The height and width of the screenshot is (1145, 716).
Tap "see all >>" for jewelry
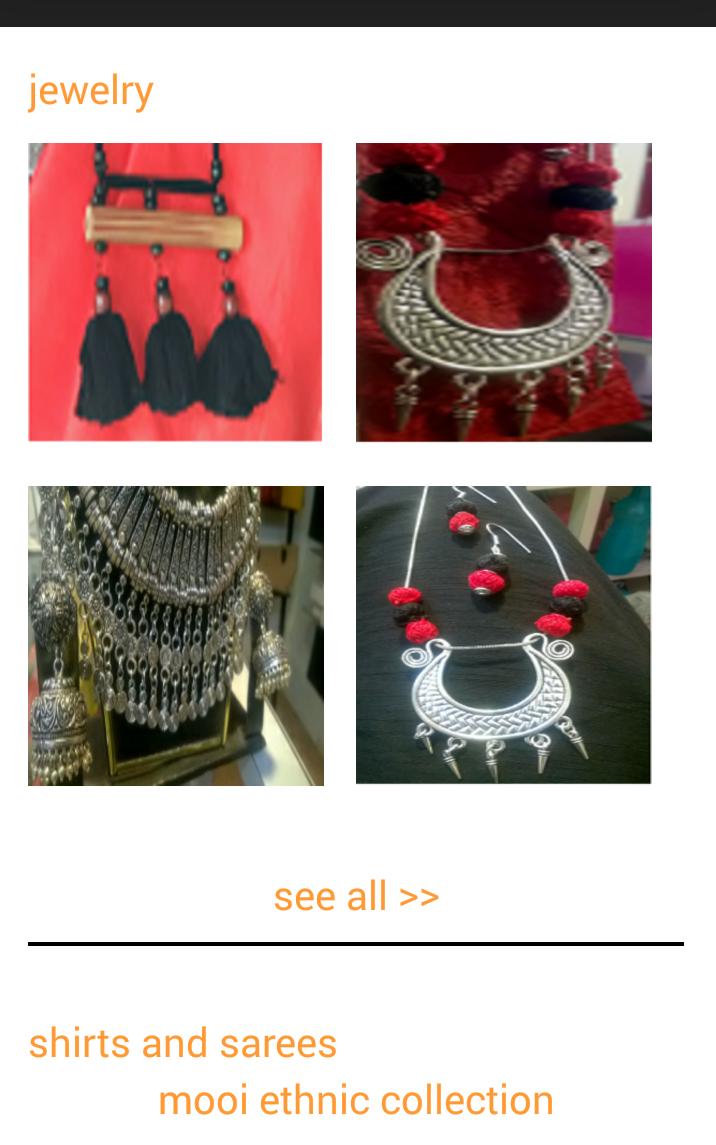click(356, 896)
